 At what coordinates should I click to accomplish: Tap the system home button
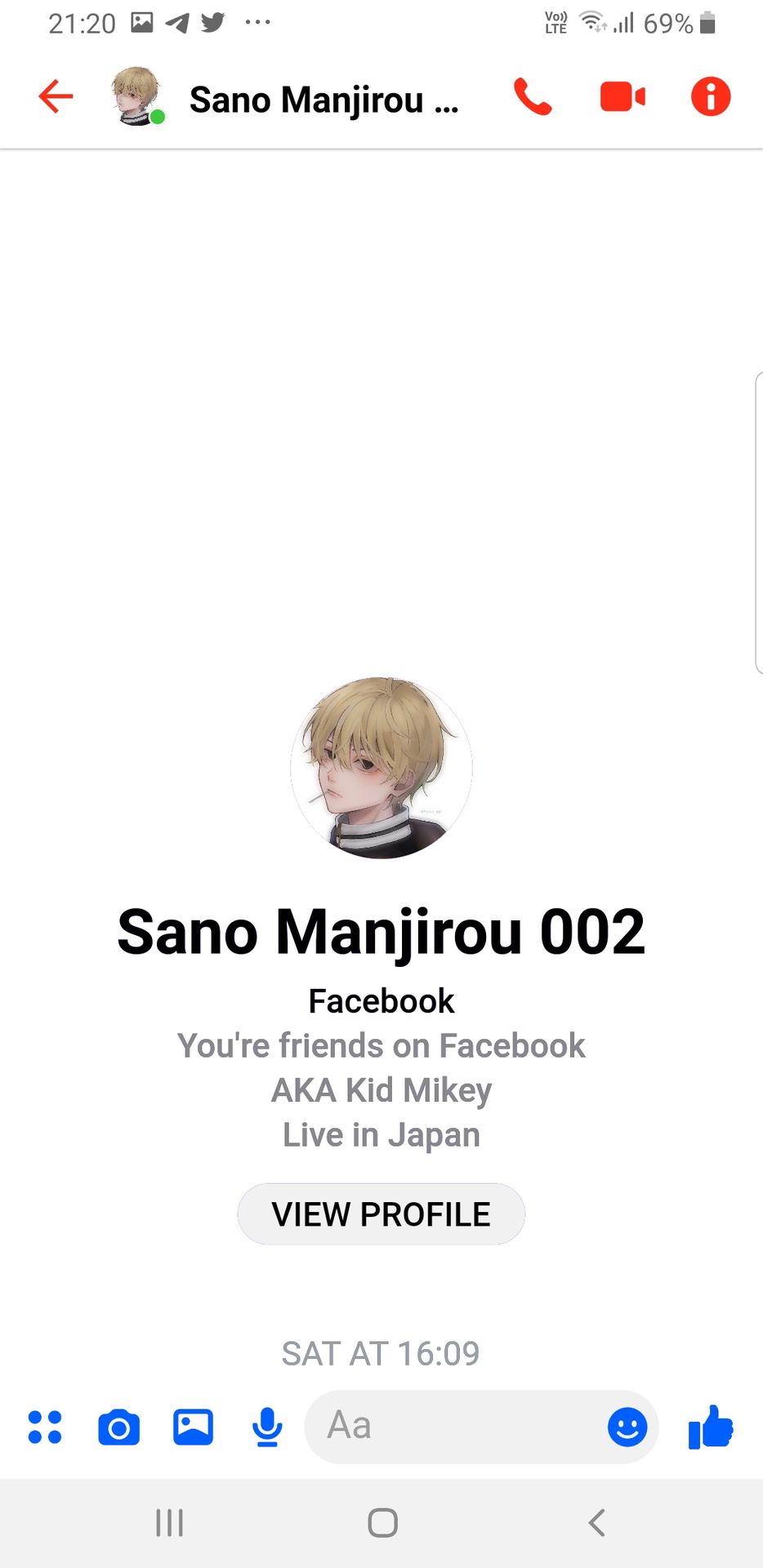382,1522
